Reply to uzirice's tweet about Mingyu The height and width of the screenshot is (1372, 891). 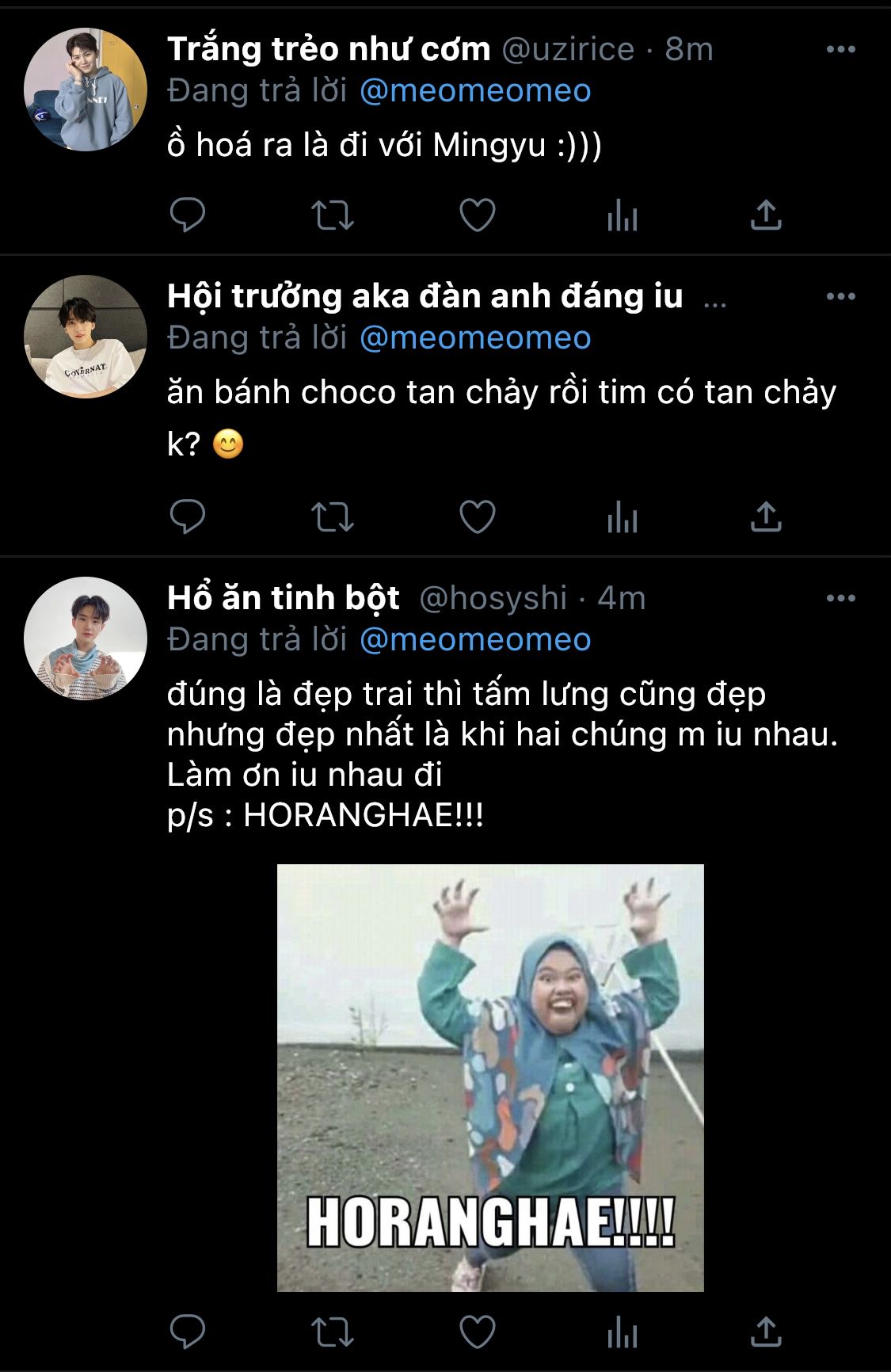point(188,215)
